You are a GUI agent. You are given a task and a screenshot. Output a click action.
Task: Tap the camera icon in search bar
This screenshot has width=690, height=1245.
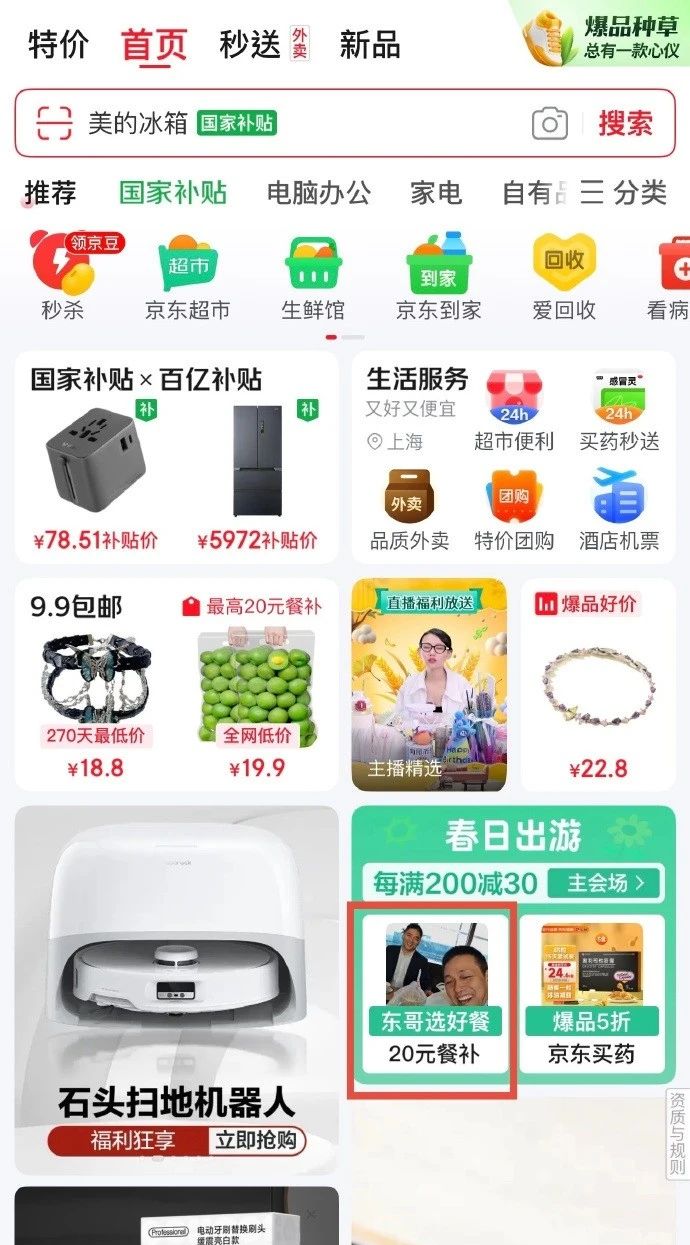point(550,124)
